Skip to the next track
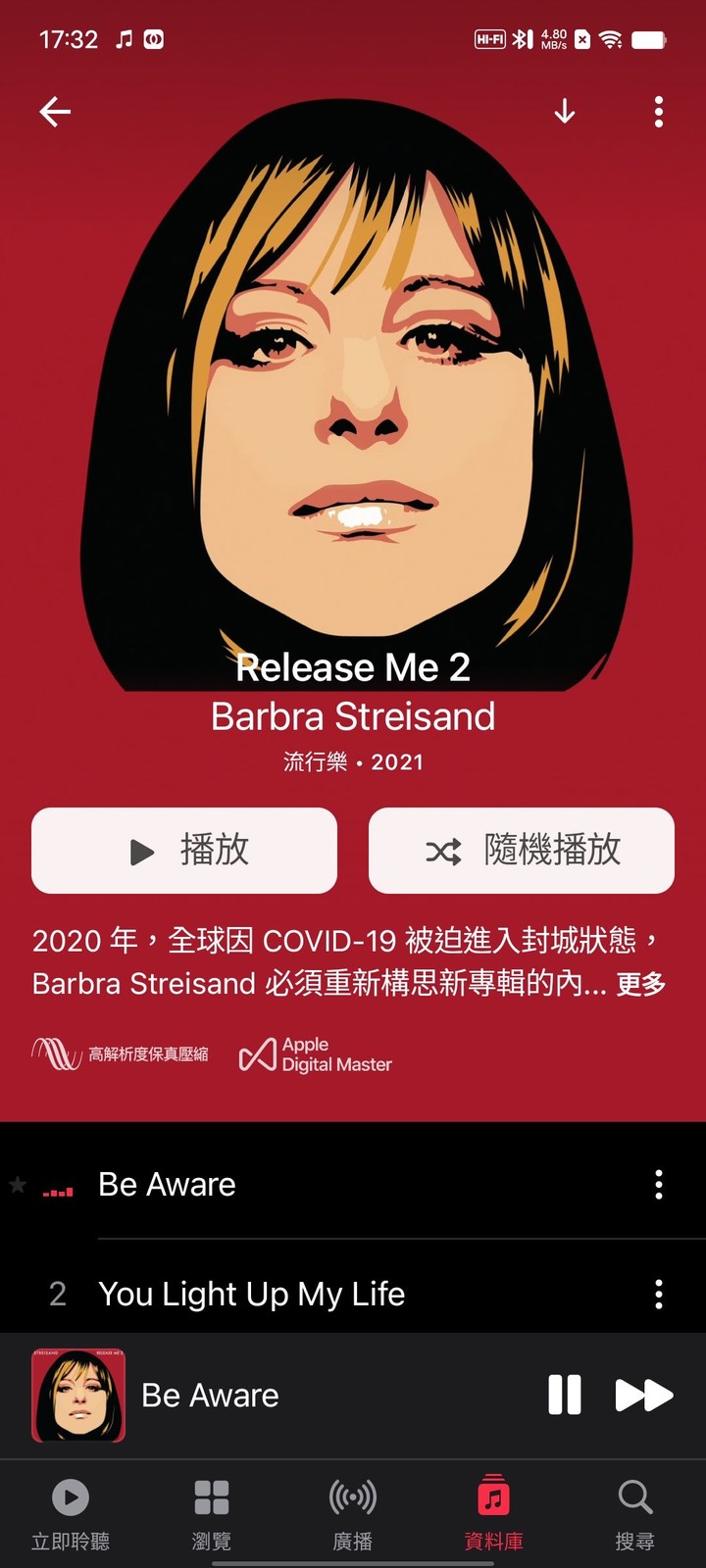Screen dimensions: 706x1568 pos(643,1396)
